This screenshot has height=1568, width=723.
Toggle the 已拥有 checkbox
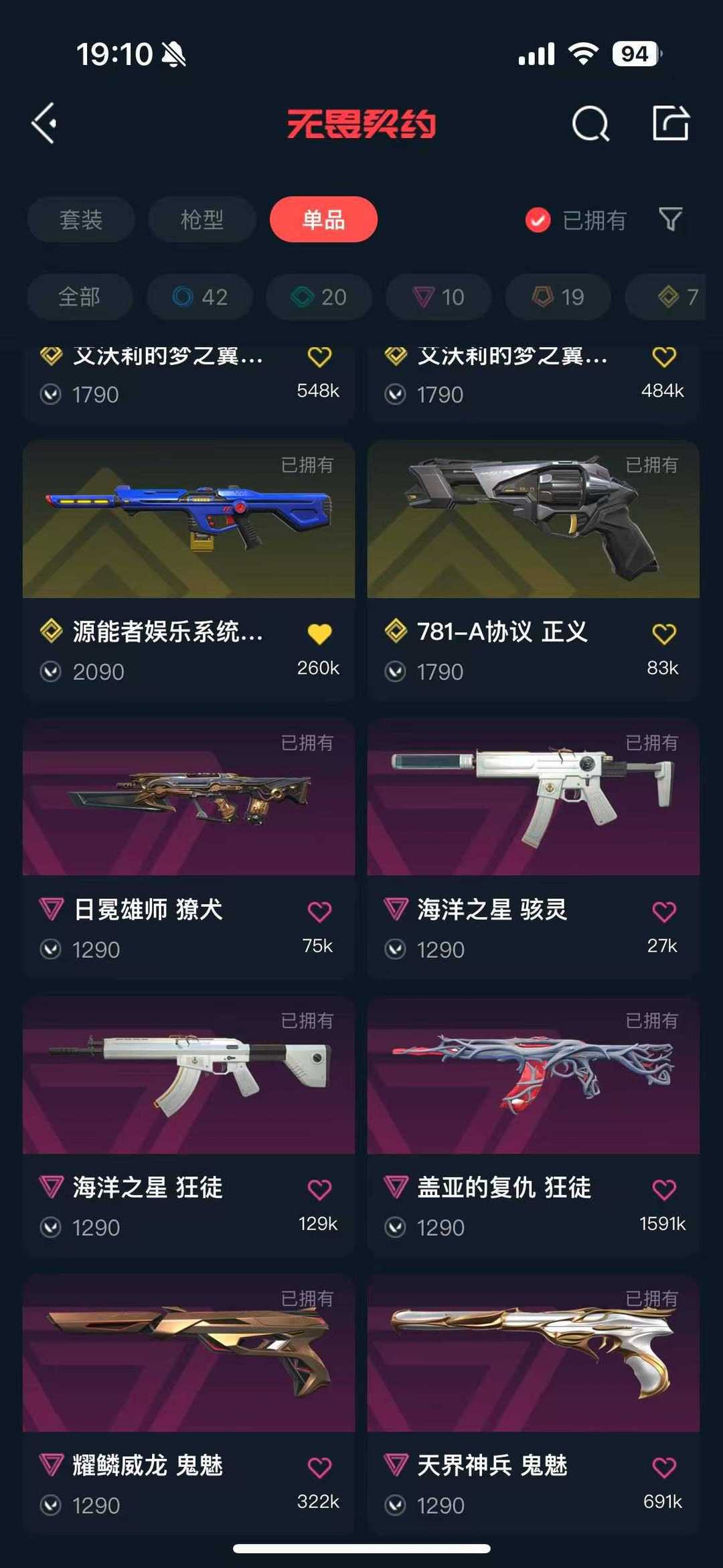pyautogui.click(x=538, y=220)
